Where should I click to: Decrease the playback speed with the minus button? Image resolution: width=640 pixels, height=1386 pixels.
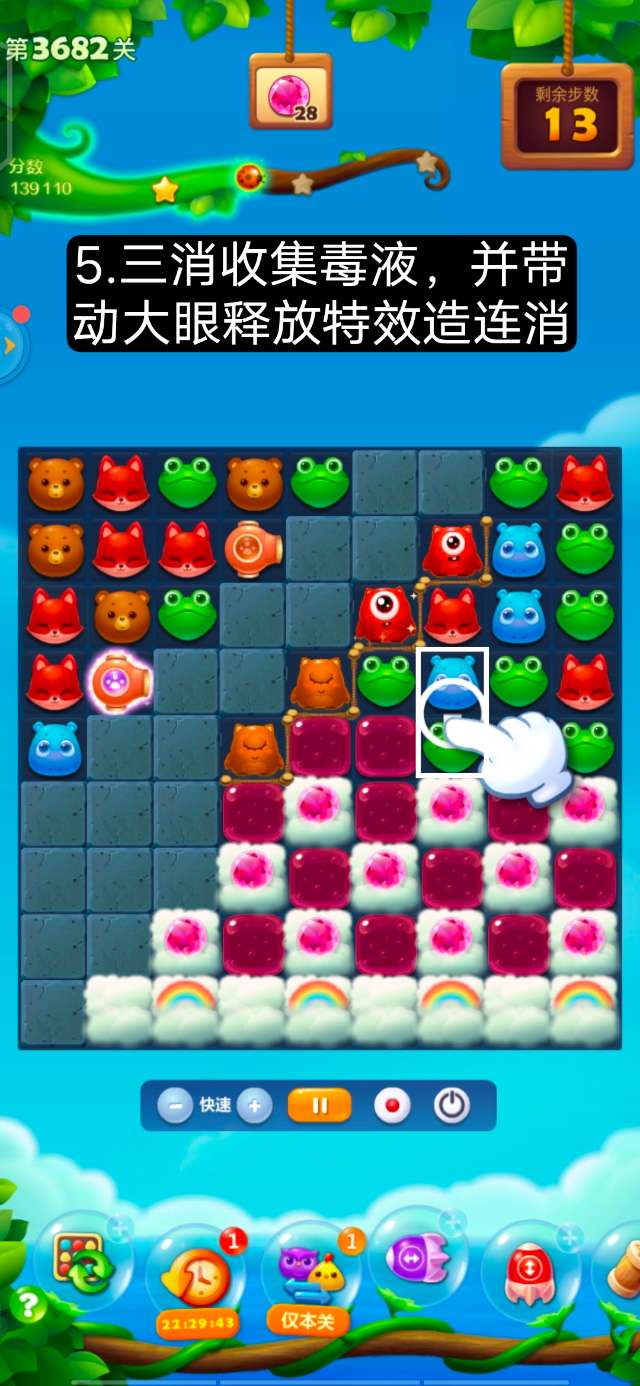click(175, 1106)
